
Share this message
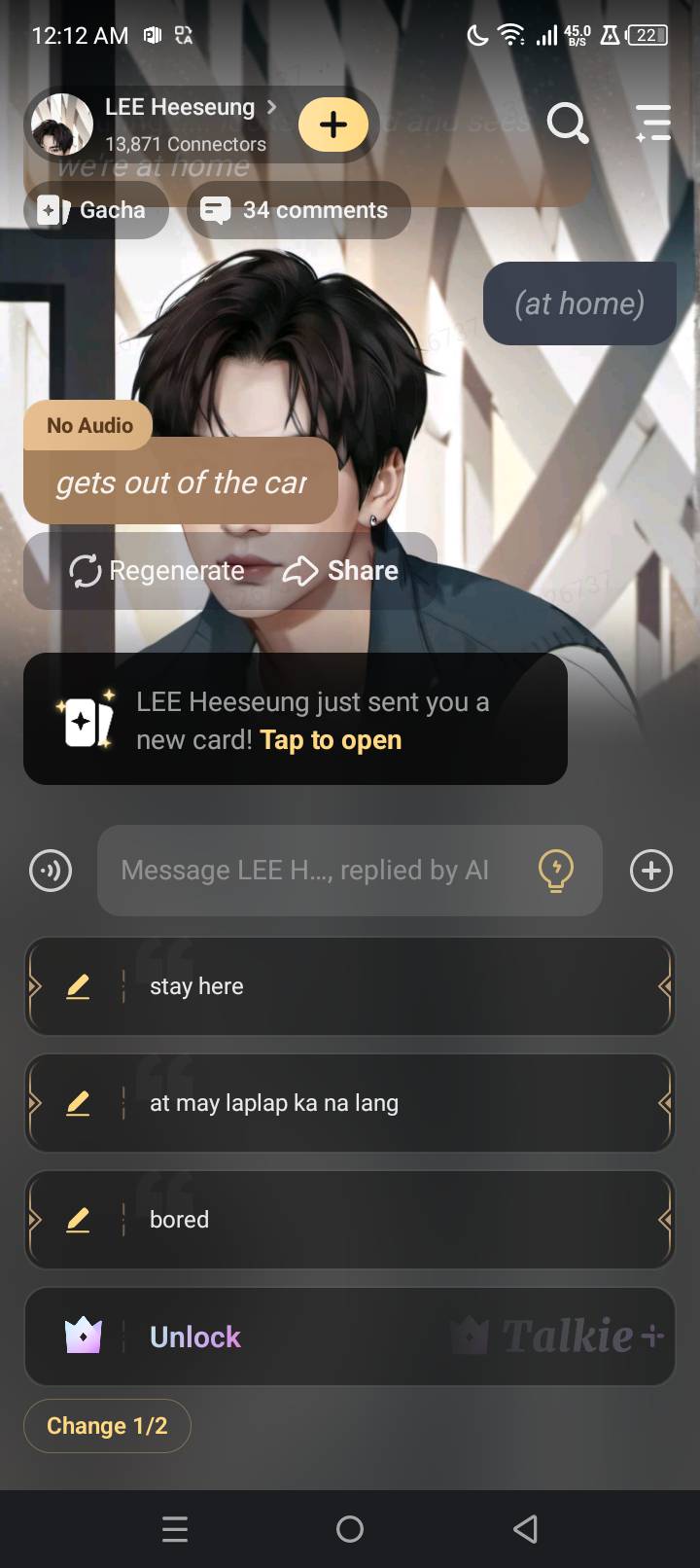[x=341, y=571]
